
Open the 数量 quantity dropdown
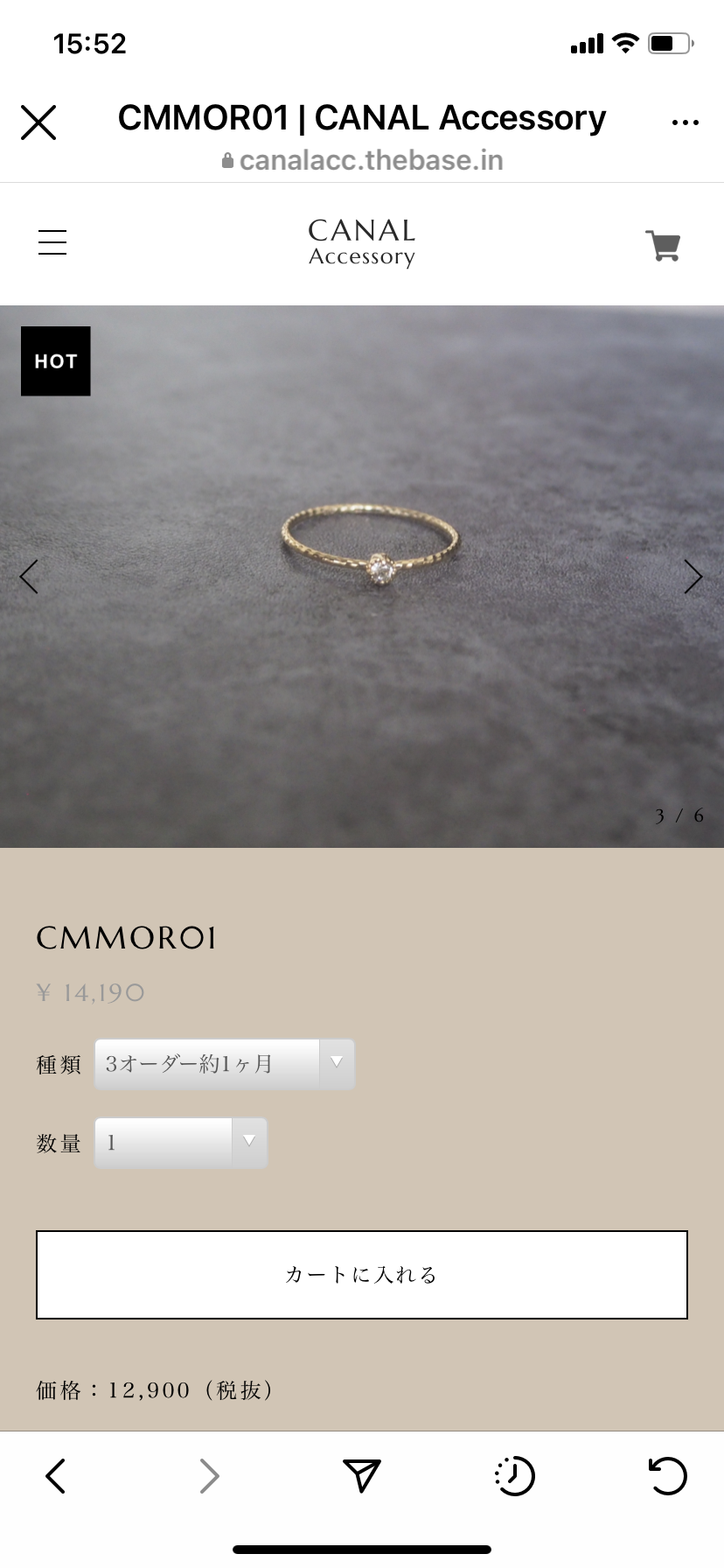pos(181,1143)
